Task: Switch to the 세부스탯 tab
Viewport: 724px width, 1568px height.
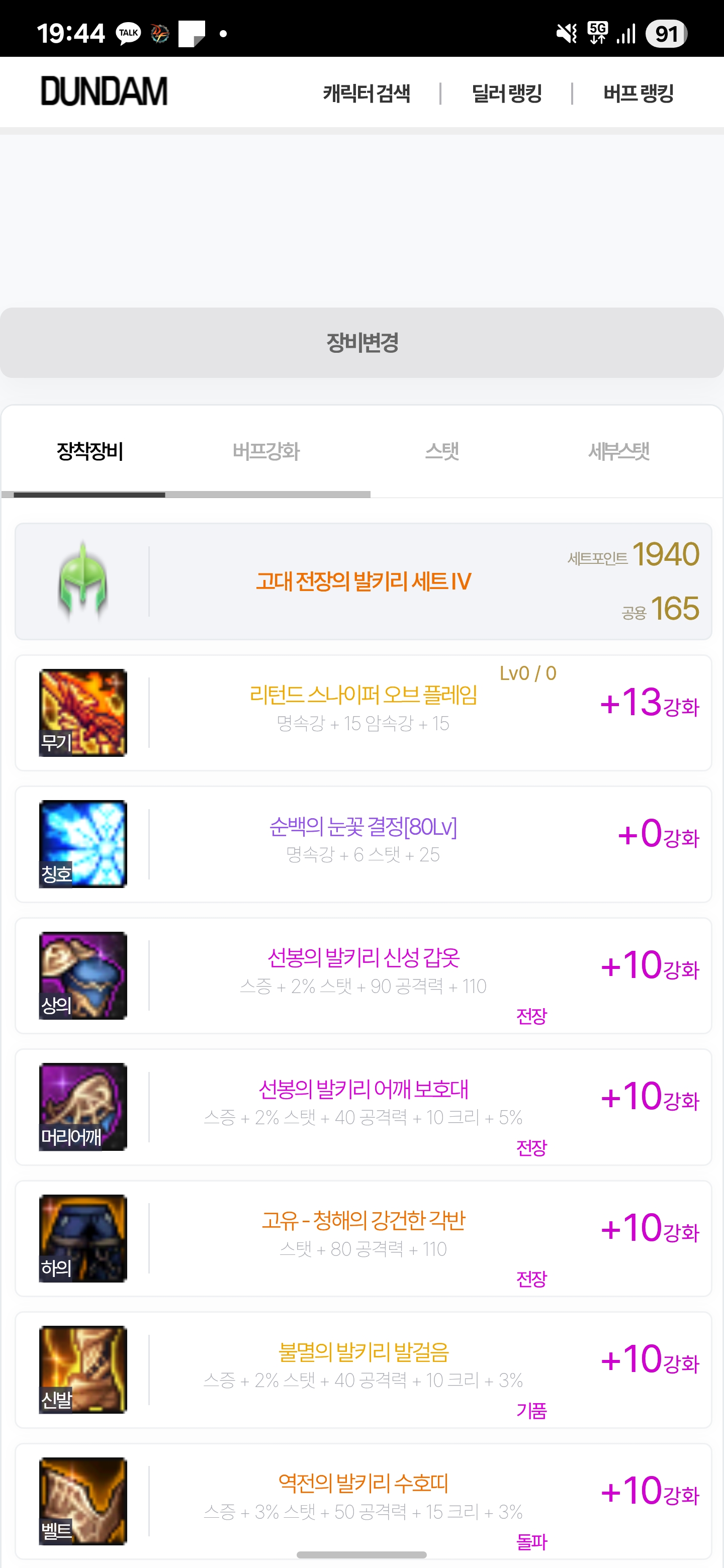Action: pyautogui.click(x=618, y=452)
